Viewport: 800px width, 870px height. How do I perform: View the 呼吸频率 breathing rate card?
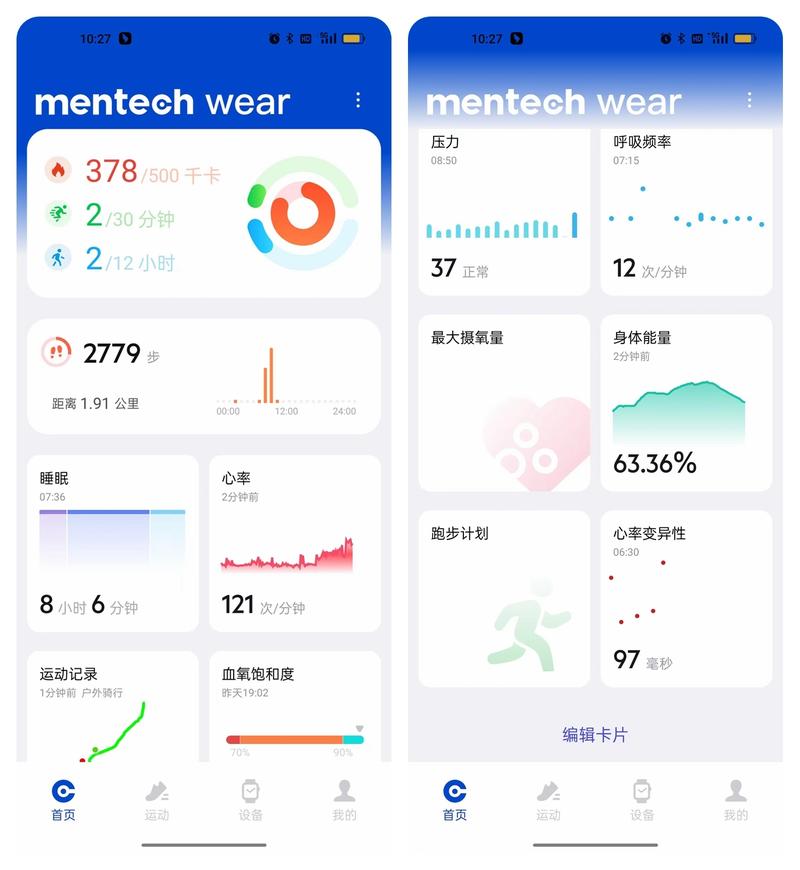point(686,212)
